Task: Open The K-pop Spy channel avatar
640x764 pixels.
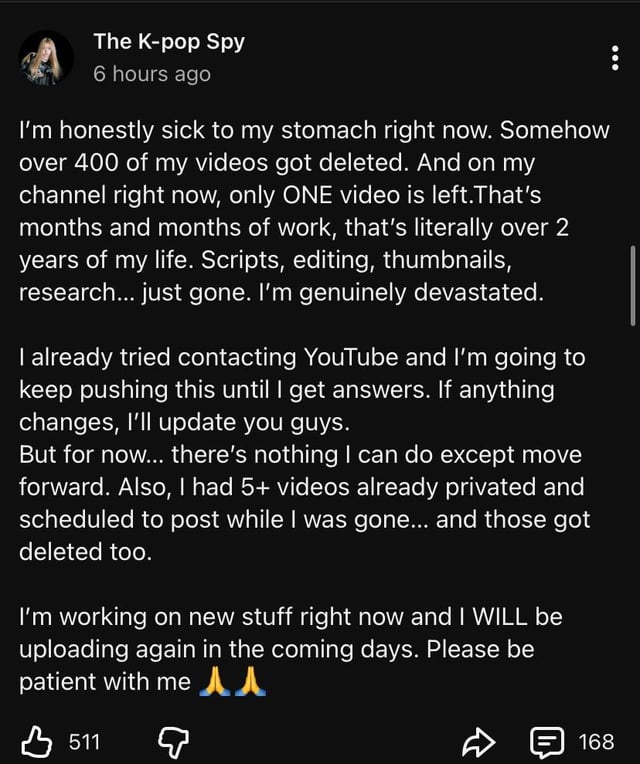Action: coord(47,58)
